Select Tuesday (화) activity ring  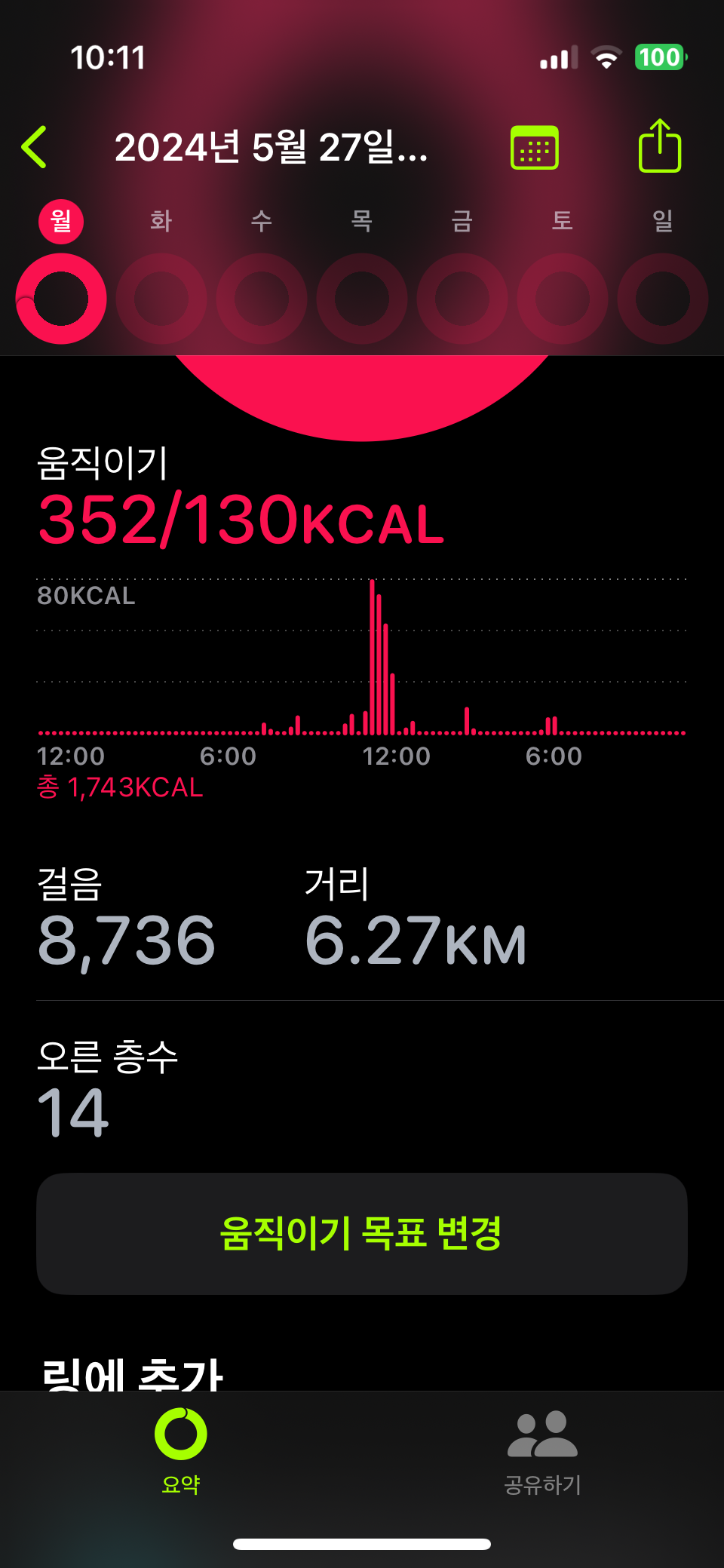pyautogui.click(x=161, y=299)
